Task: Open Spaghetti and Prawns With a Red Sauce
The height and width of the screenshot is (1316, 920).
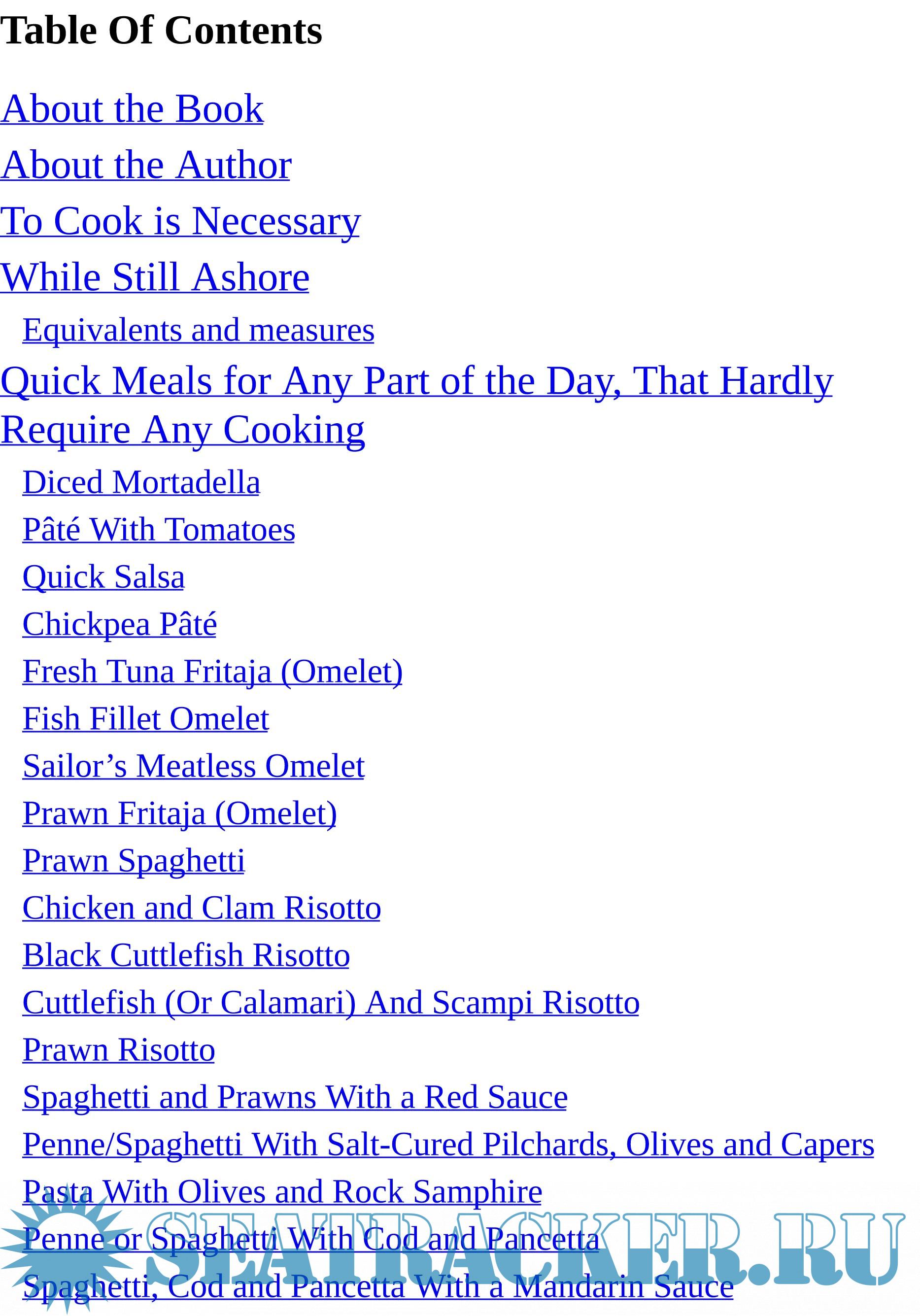Action: (295, 1097)
